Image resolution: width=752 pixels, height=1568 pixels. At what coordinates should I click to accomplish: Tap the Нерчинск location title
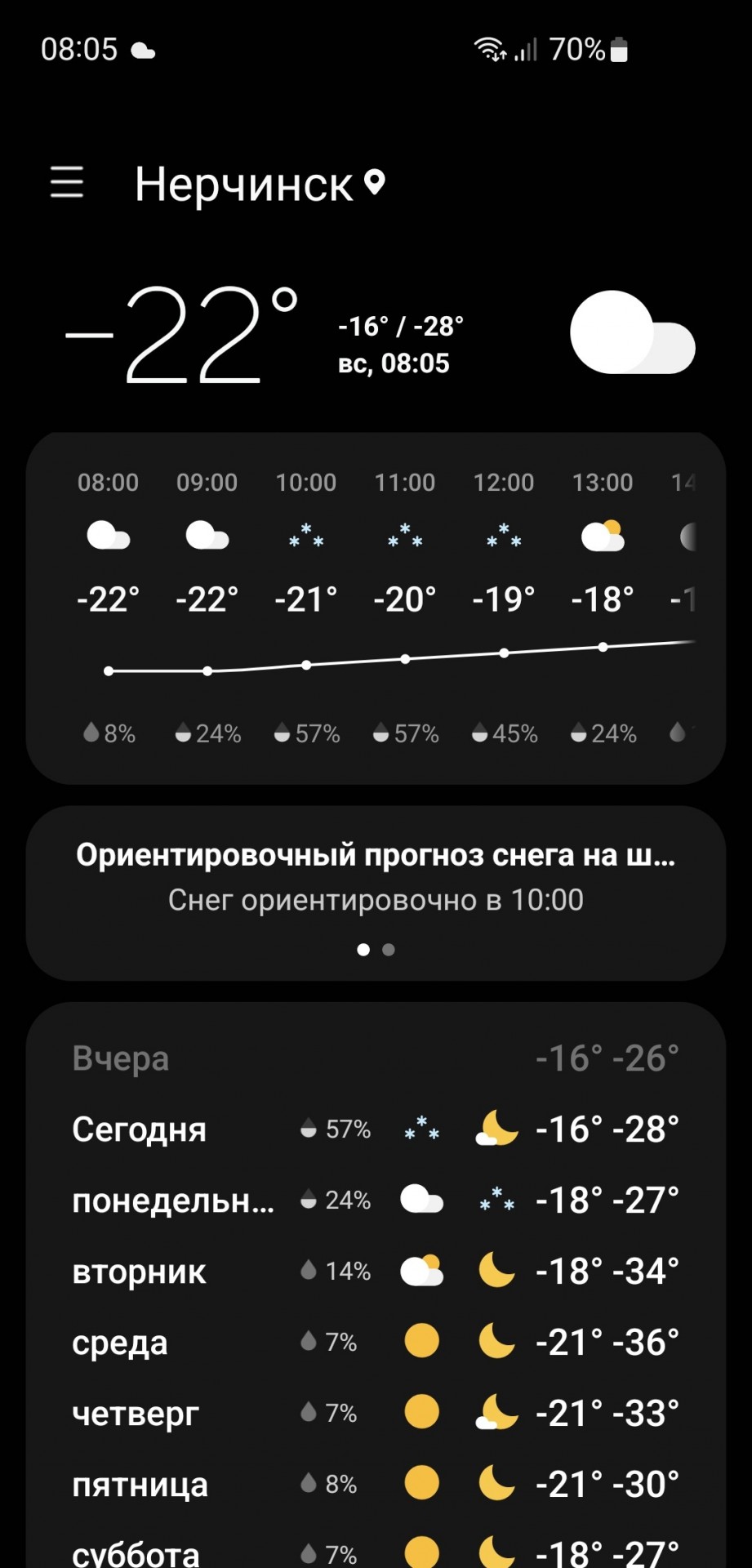point(259,184)
